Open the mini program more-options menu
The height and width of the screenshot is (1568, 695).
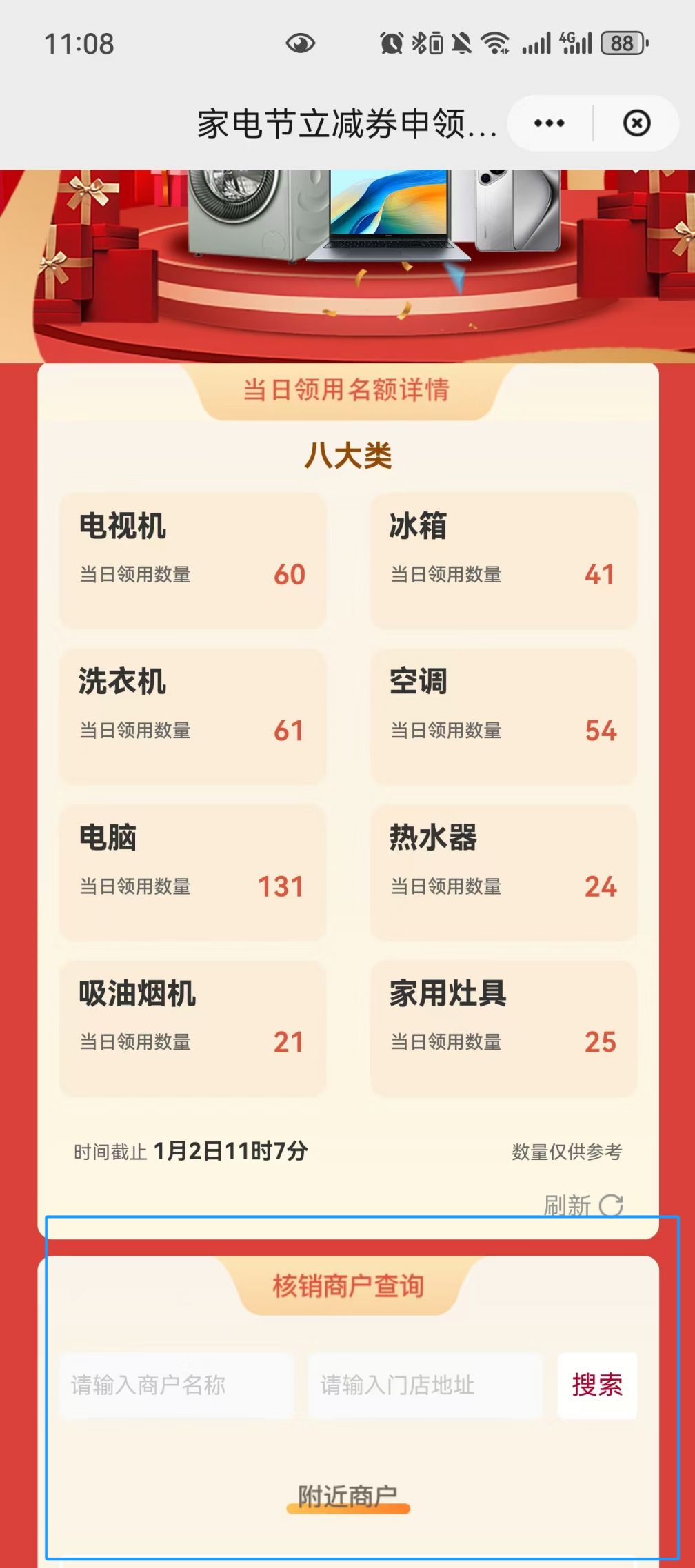point(550,123)
